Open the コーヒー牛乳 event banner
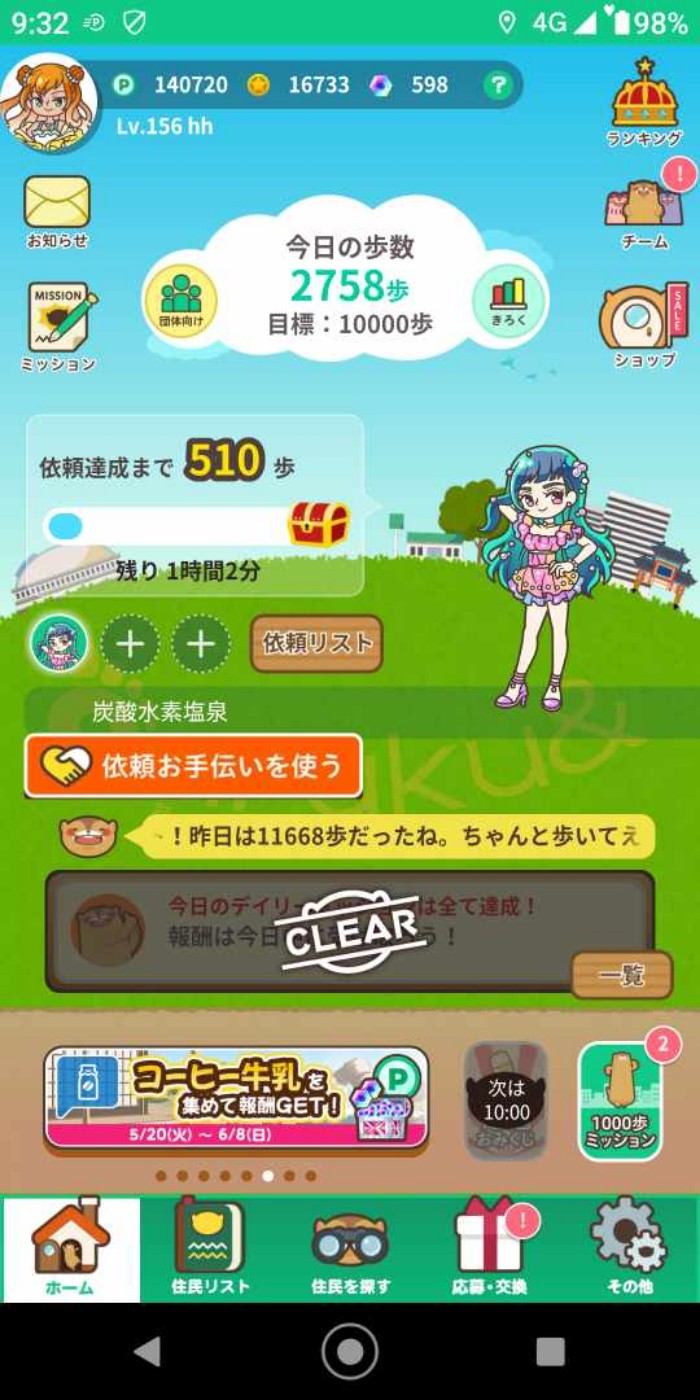This screenshot has width=700, height=1400. tap(236, 1097)
